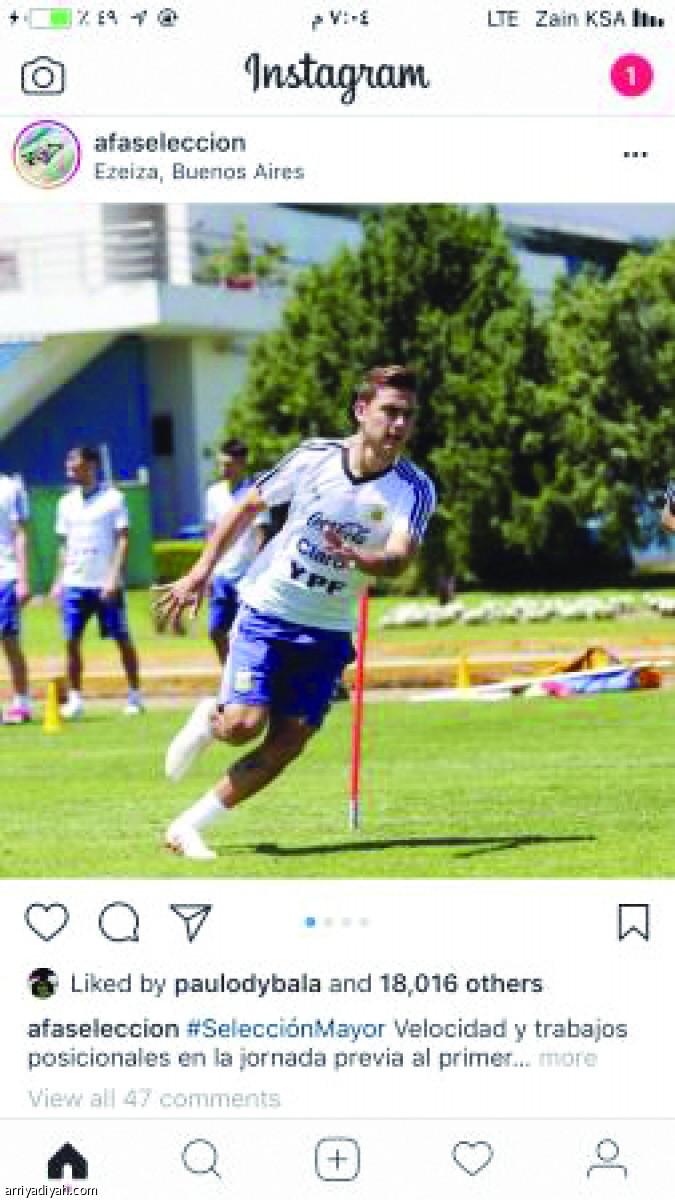Open afaseleccion profile picture
The height and width of the screenshot is (1200, 675).
pos(46,154)
